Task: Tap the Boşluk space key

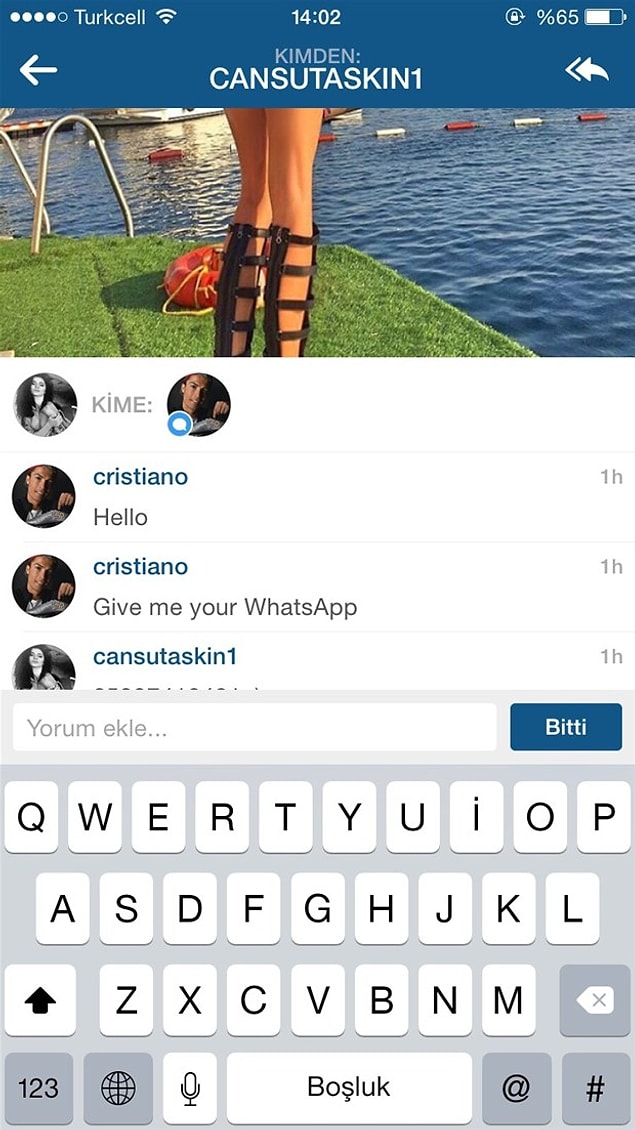Action: click(x=349, y=1088)
